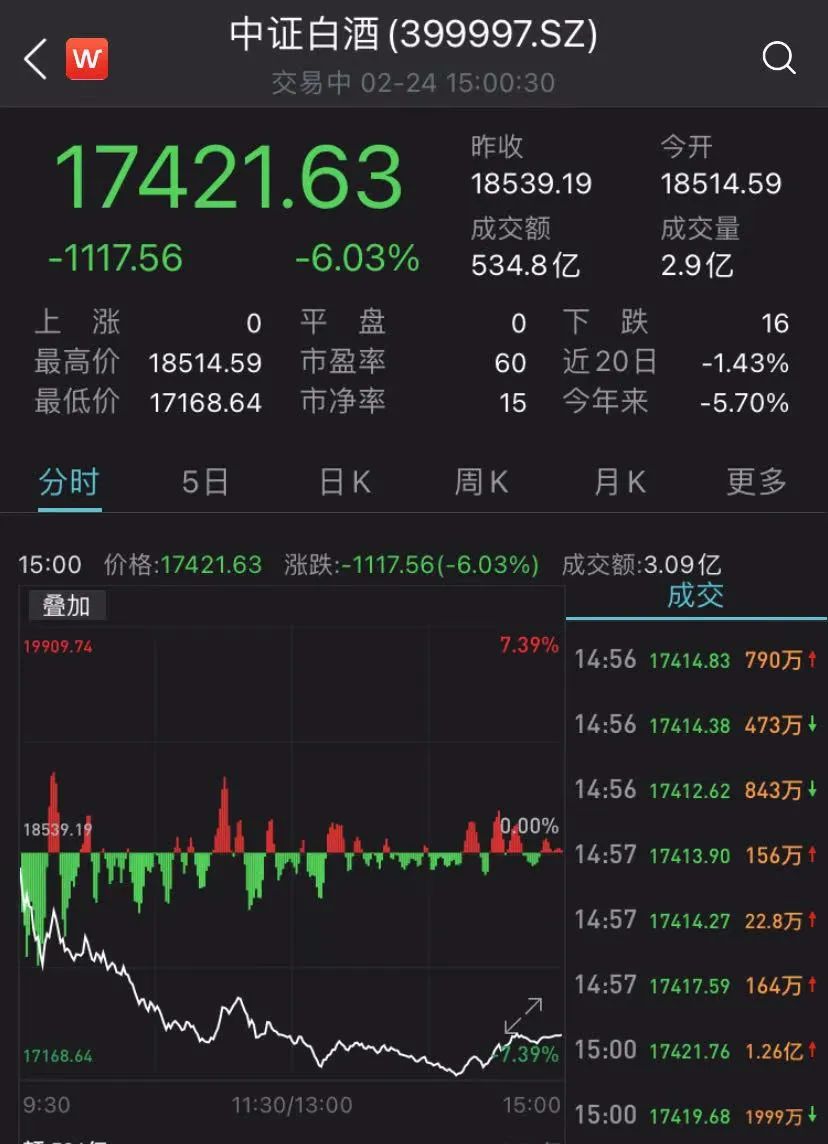The width and height of the screenshot is (828, 1144).
Task: Tap the 叠加 overlay button
Action: point(66,606)
